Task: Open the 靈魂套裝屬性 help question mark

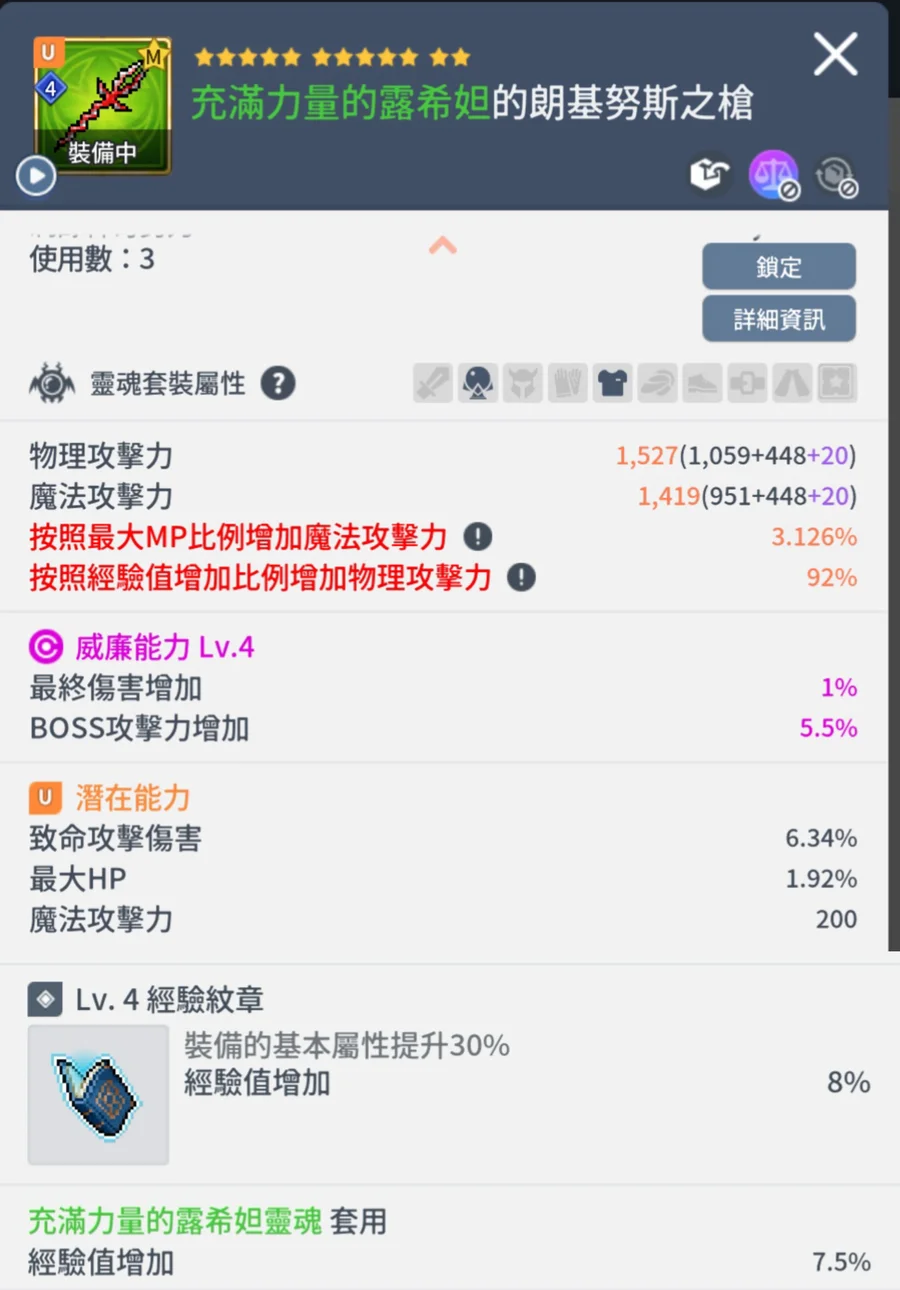Action: coord(278,383)
